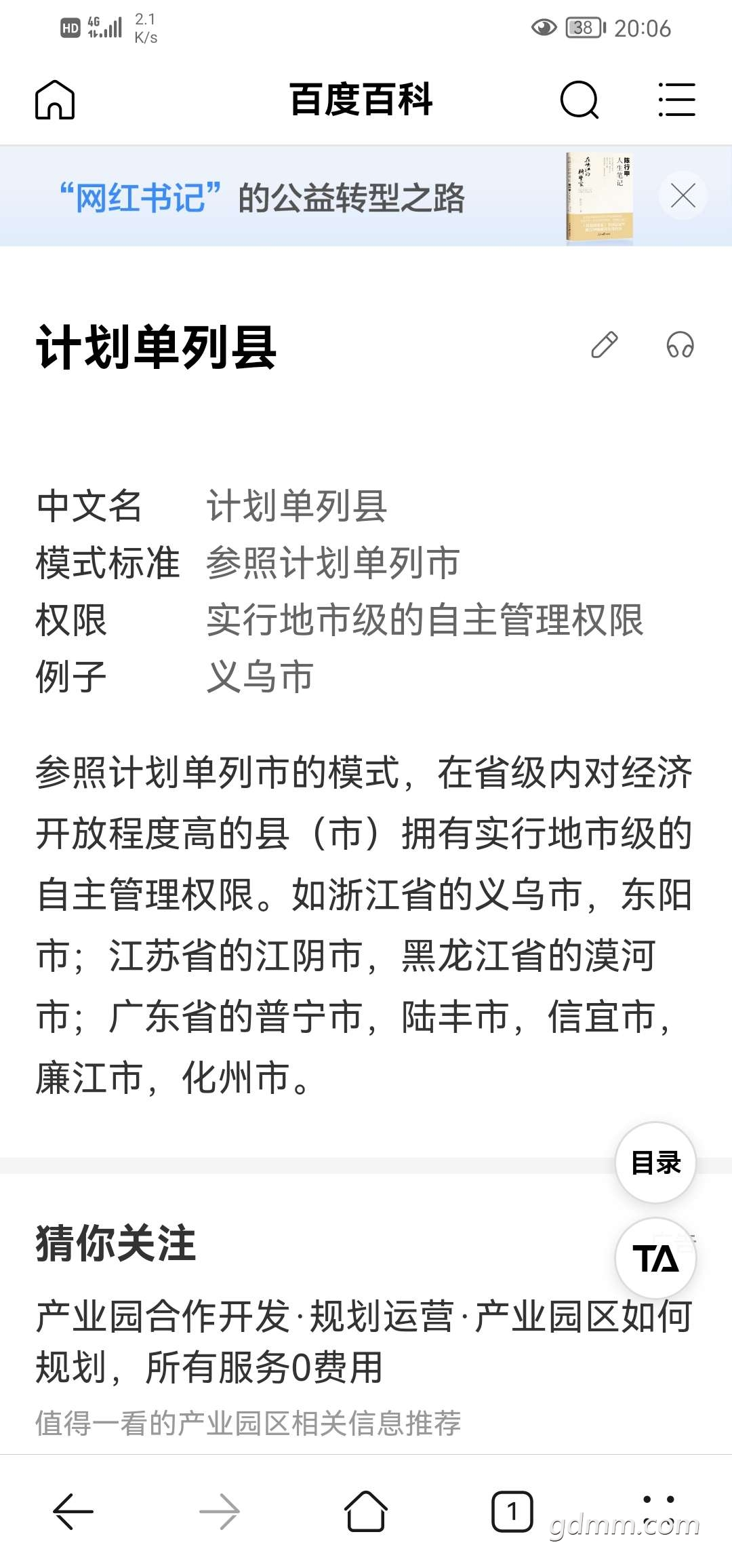The width and height of the screenshot is (732, 1568).
Task: Open the search magnifier icon
Action: [579, 100]
